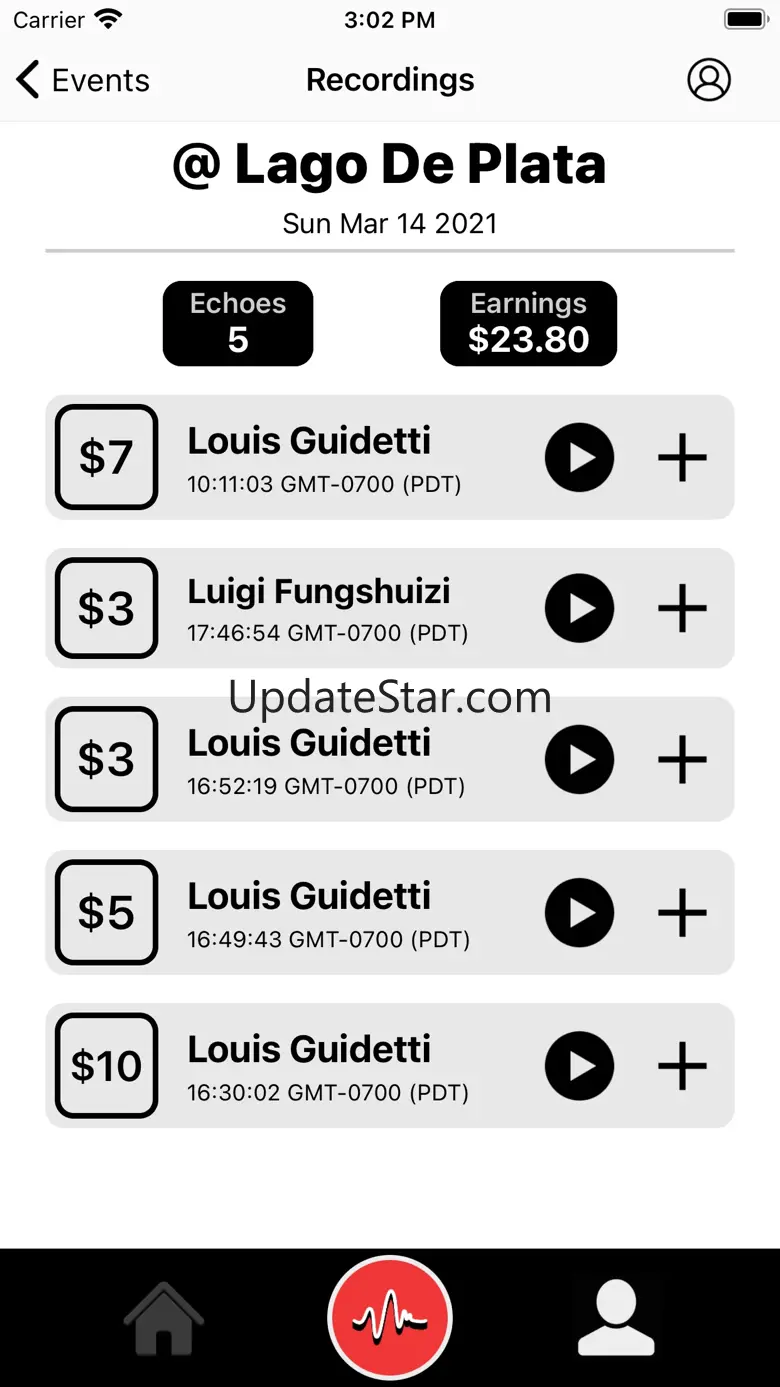The width and height of the screenshot is (780, 1387).
Task: Go back to Events
Action: [83, 80]
